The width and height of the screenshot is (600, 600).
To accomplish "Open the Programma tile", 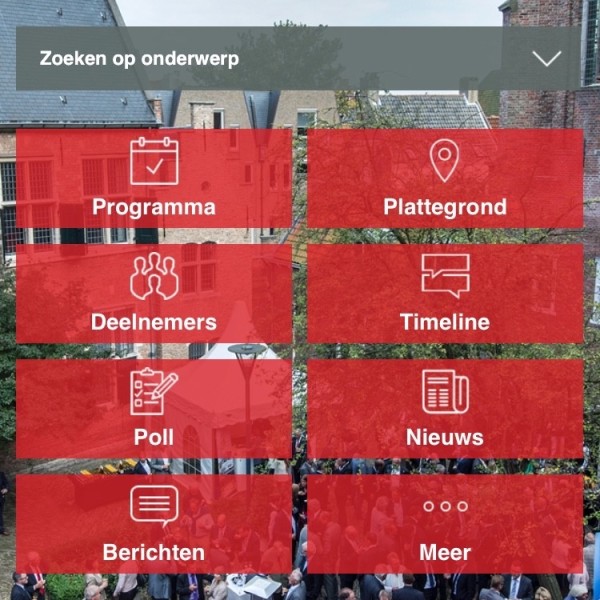I will point(154,179).
